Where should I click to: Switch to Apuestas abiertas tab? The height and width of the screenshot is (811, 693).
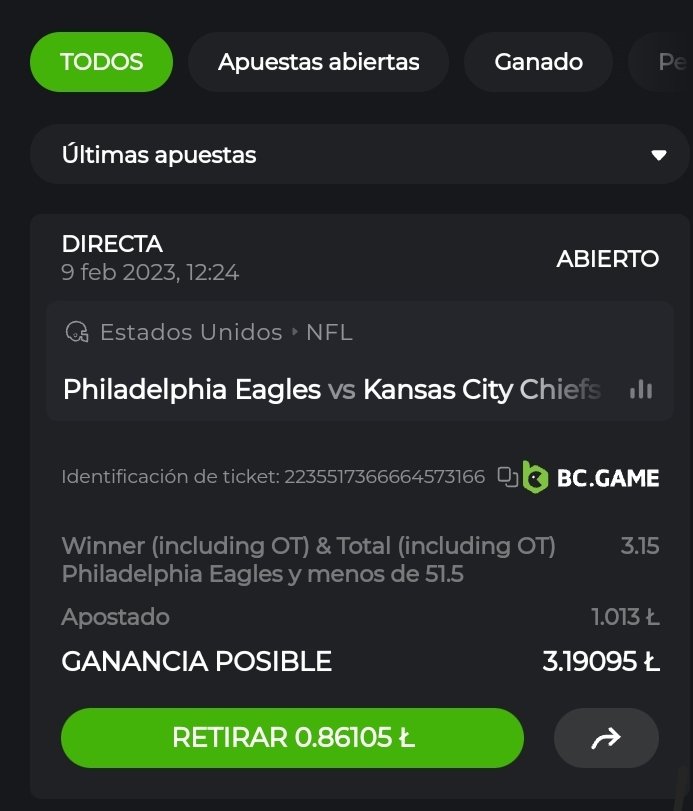coord(319,62)
